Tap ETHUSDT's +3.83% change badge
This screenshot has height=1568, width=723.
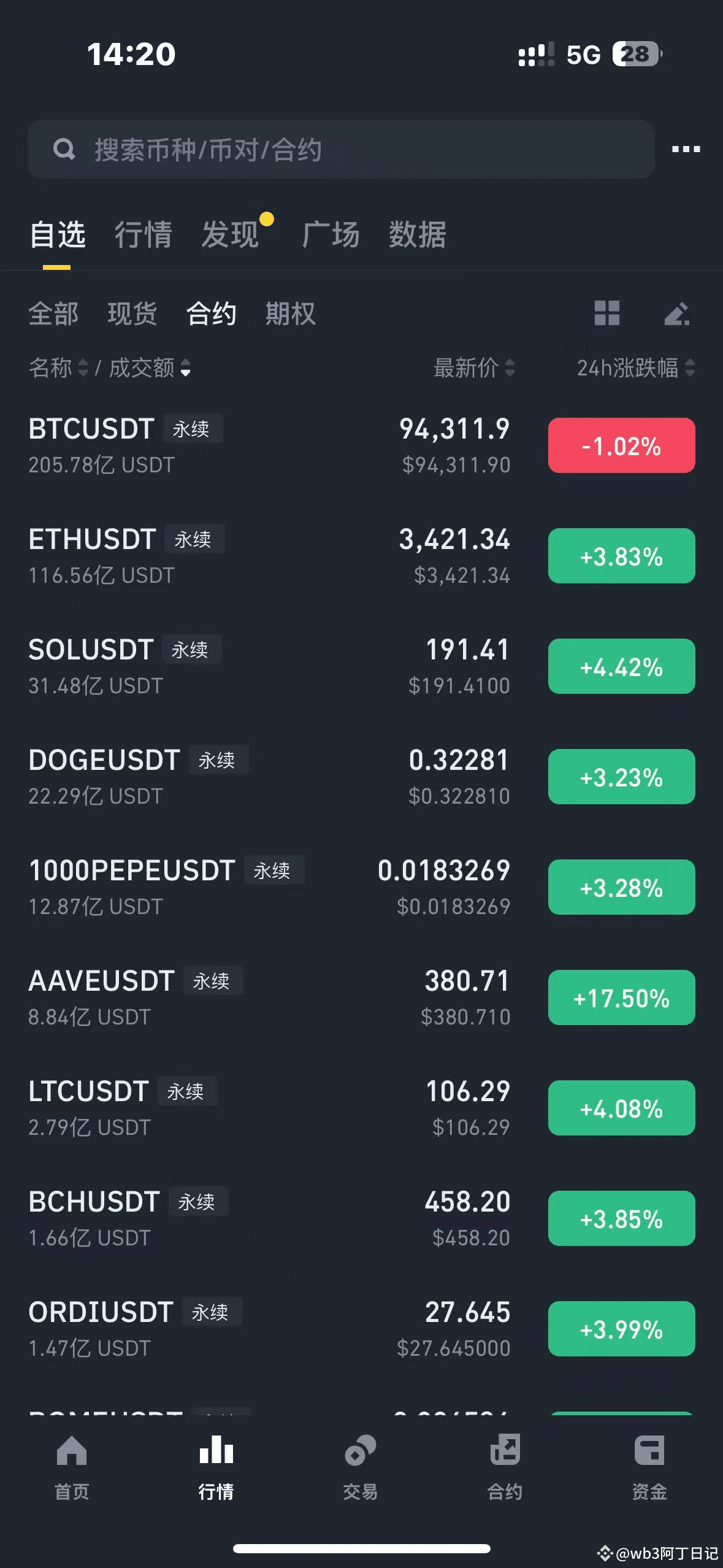click(621, 556)
